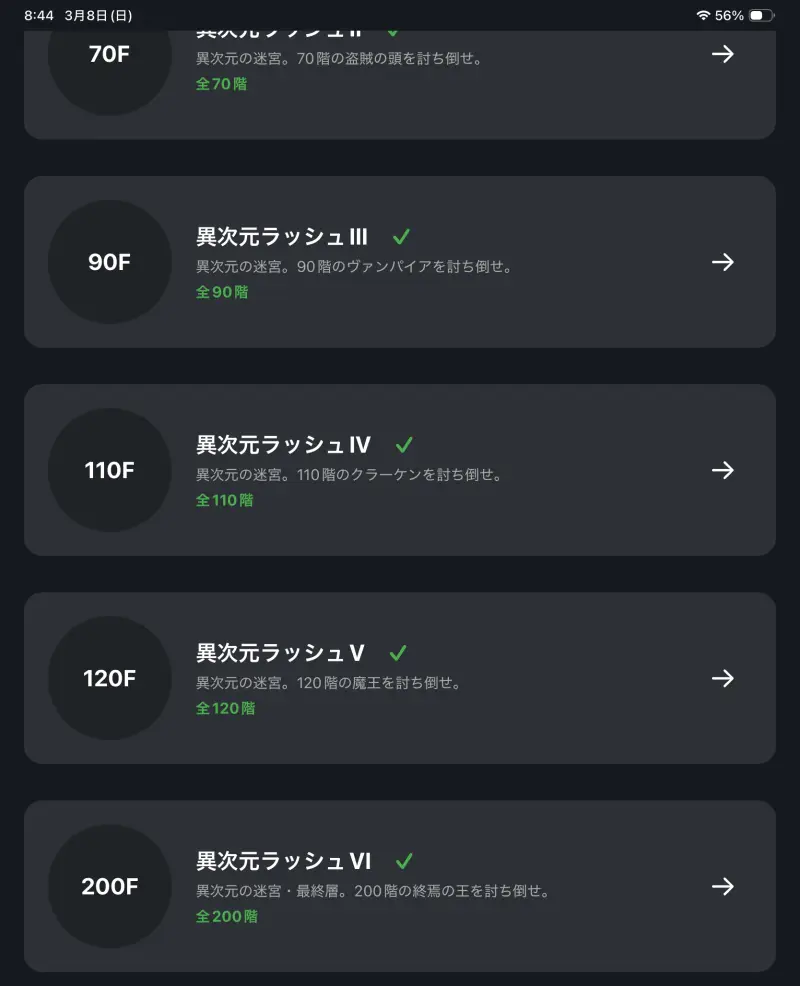Image resolution: width=800 pixels, height=986 pixels.
Task: Tap the clock showing 8:44
Action: [37, 15]
